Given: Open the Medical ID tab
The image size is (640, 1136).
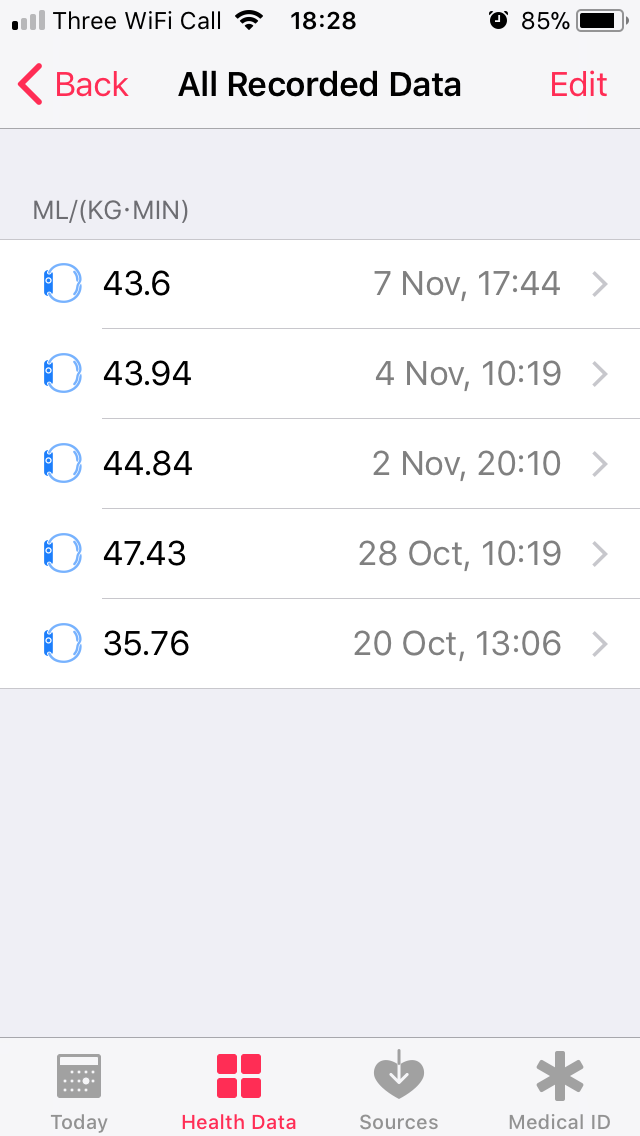Looking at the screenshot, I should 559,1090.
